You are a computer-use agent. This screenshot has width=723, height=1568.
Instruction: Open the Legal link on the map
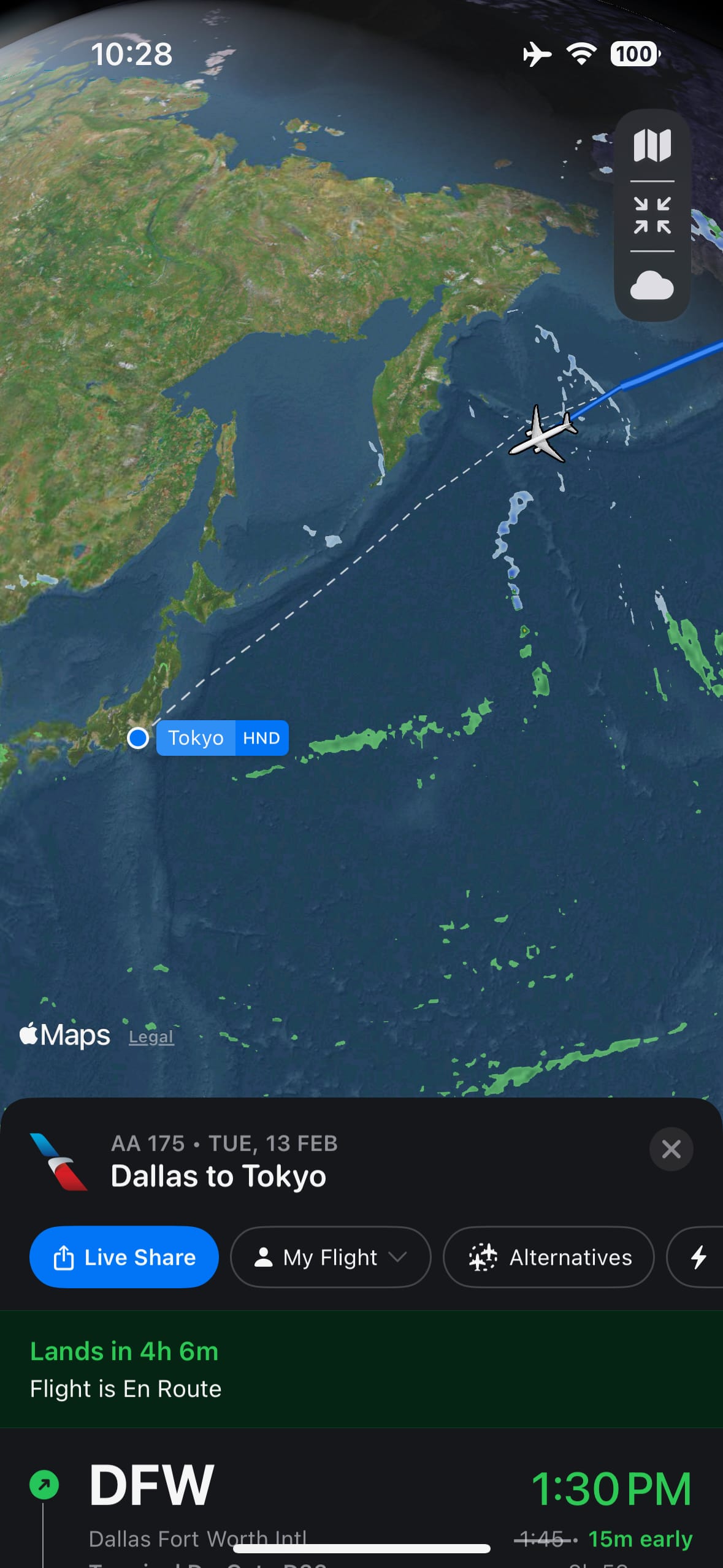coord(151,1037)
